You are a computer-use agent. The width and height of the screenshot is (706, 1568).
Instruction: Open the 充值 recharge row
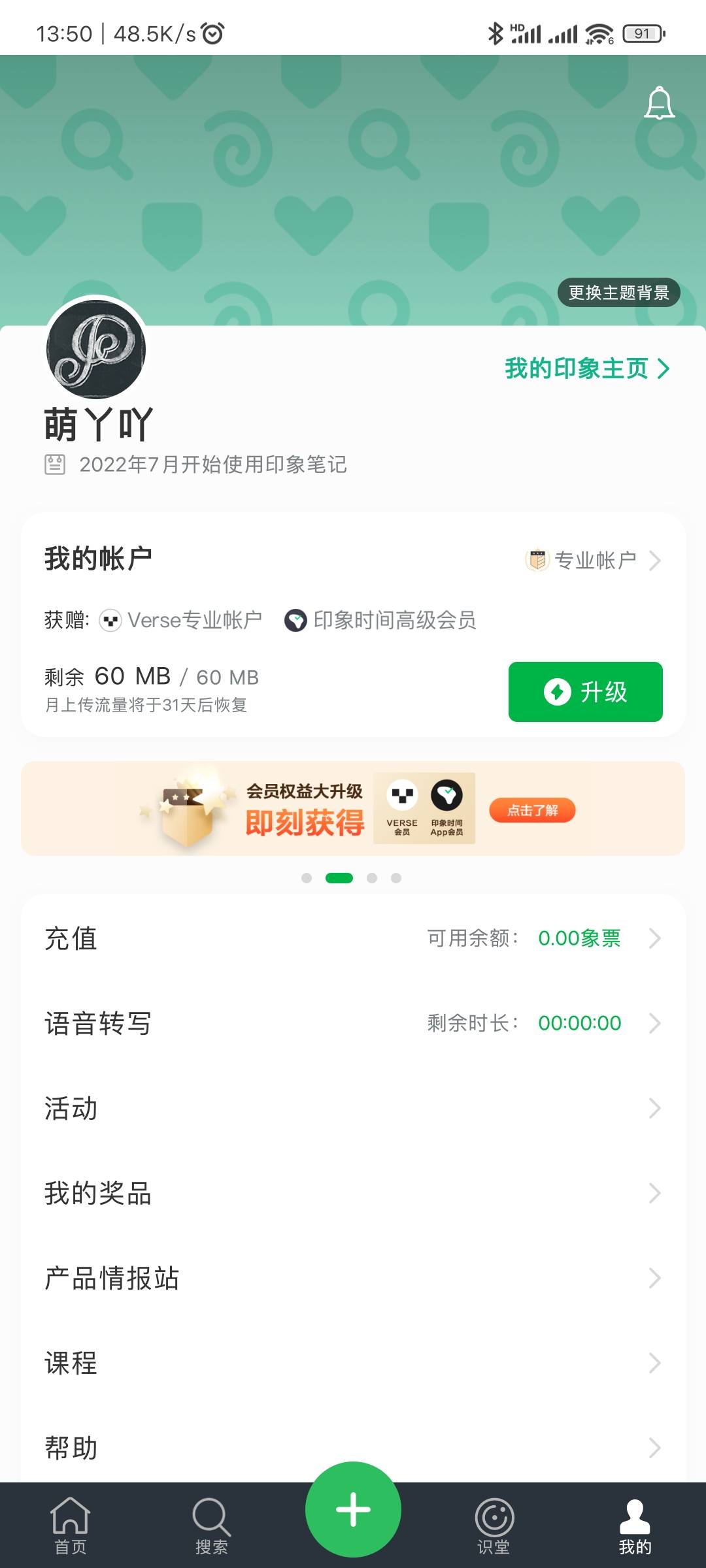(x=353, y=938)
